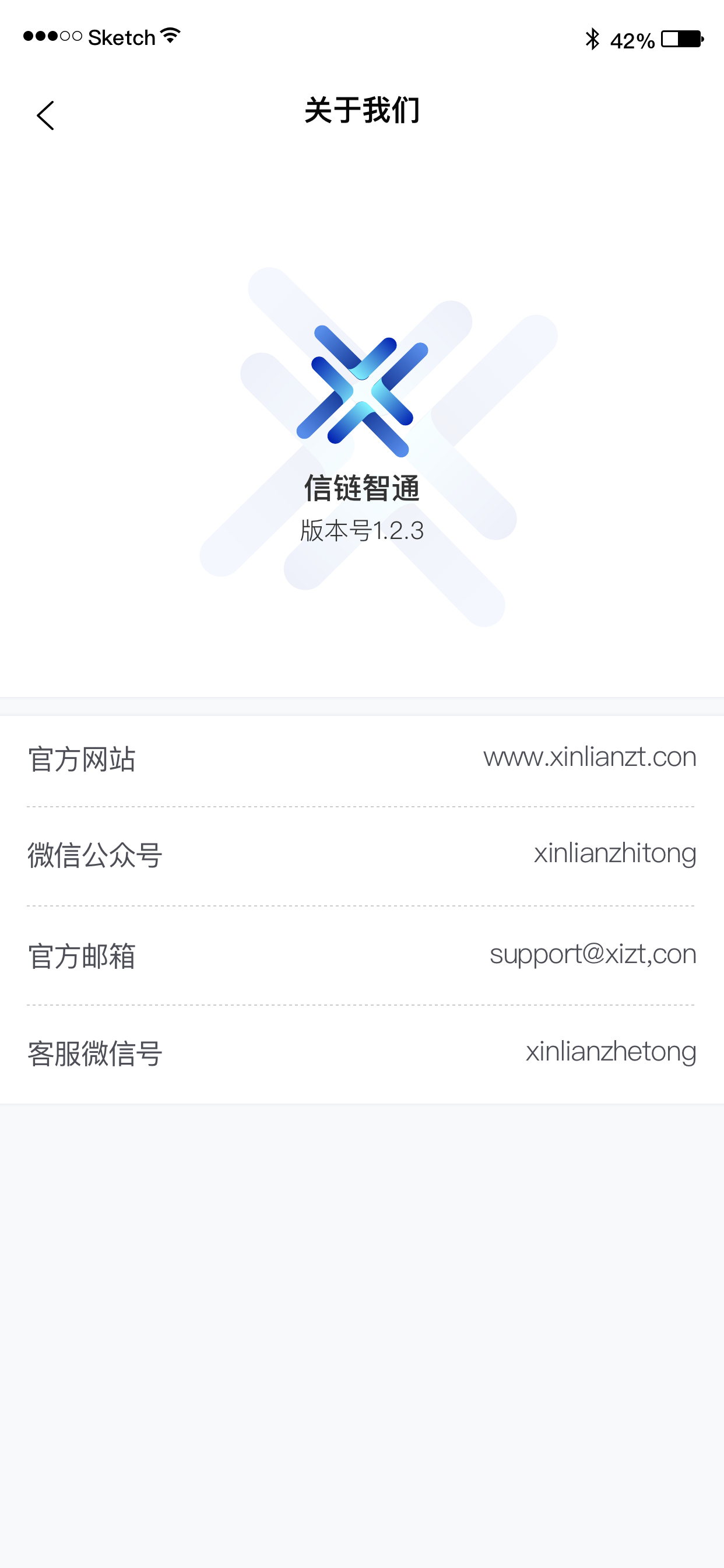This screenshot has width=724, height=1568.
Task: Go back from the 关于我们 page
Action: [45, 115]
